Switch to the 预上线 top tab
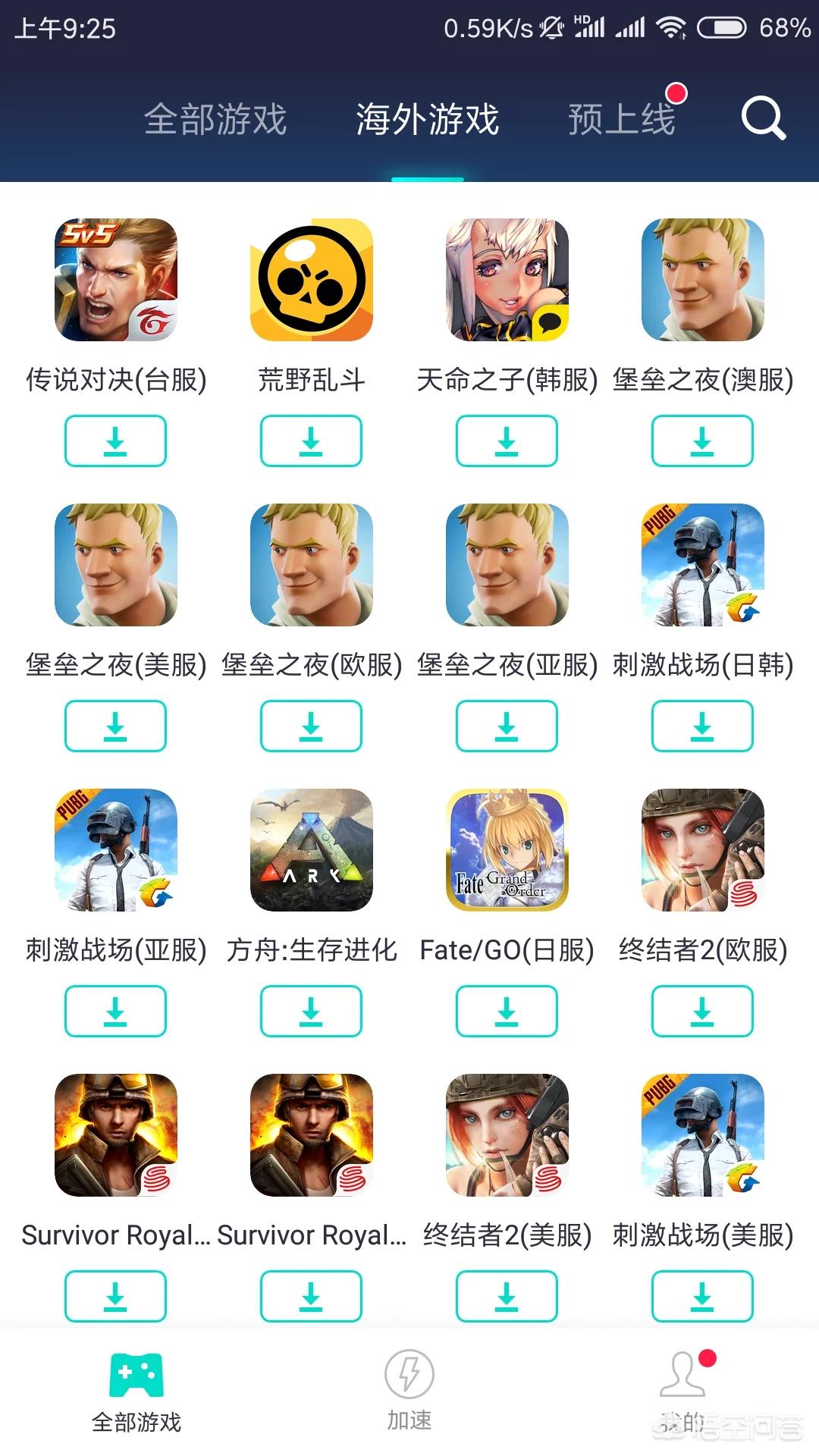Viewport: 819px width, 1456px height. point(622,119)
